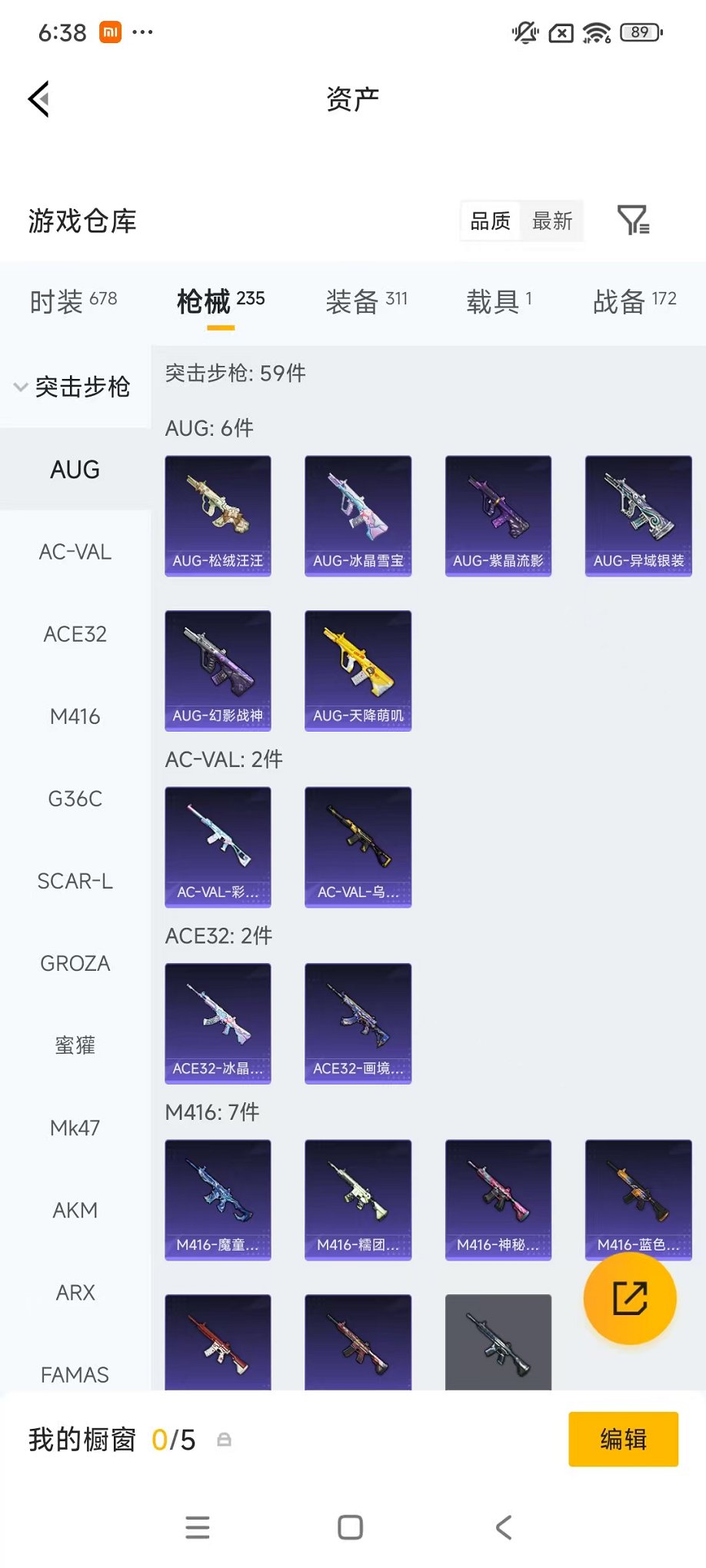The height and width of the screenshot is (1568, 706).
Task: Switch to the 时装 tab
Action: (73, 301)
